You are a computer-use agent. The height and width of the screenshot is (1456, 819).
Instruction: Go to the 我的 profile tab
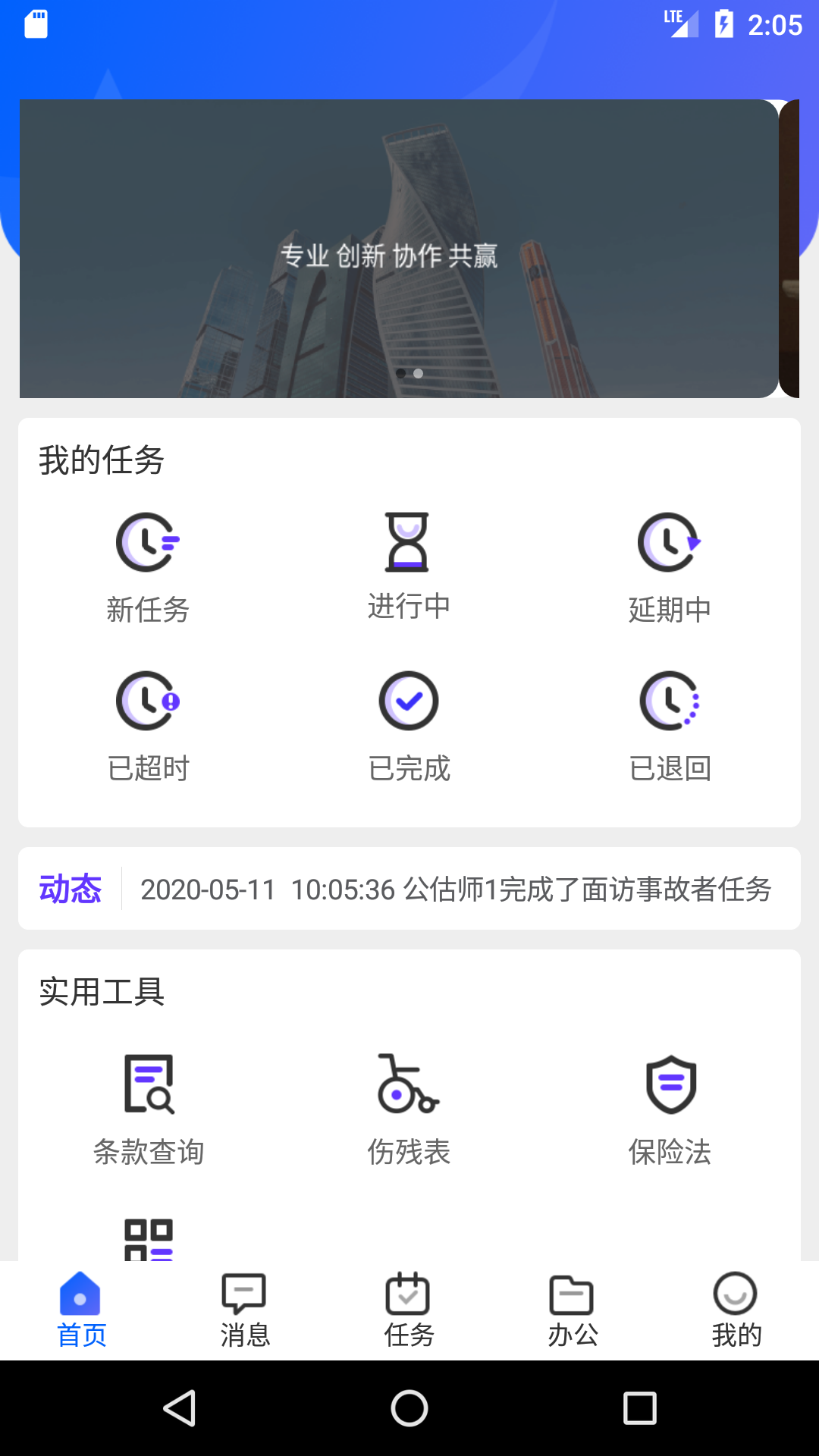[x=736, y=1308]
